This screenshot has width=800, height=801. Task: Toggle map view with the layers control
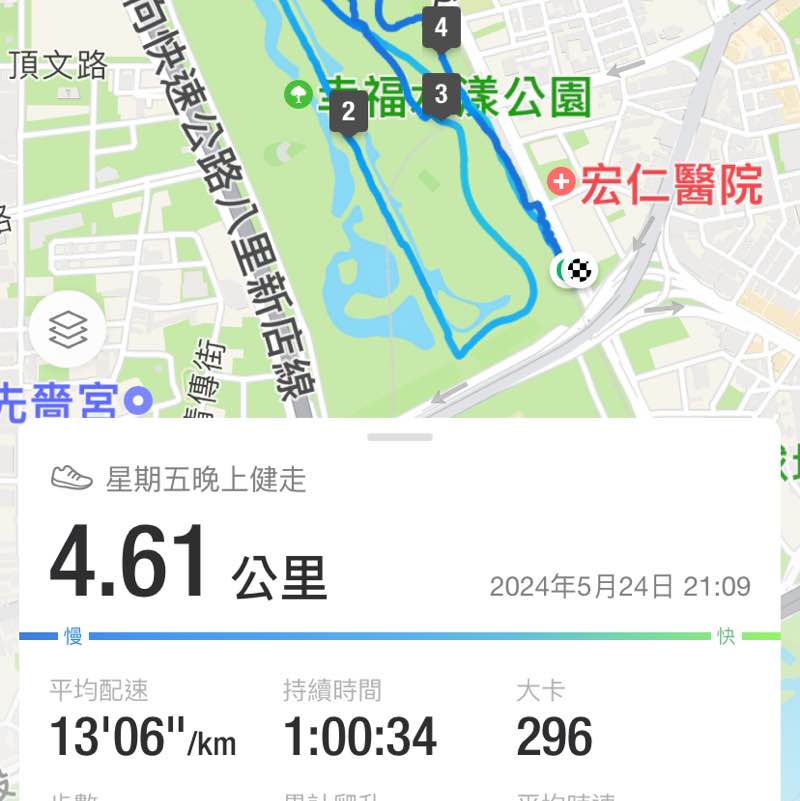(67, 330)
